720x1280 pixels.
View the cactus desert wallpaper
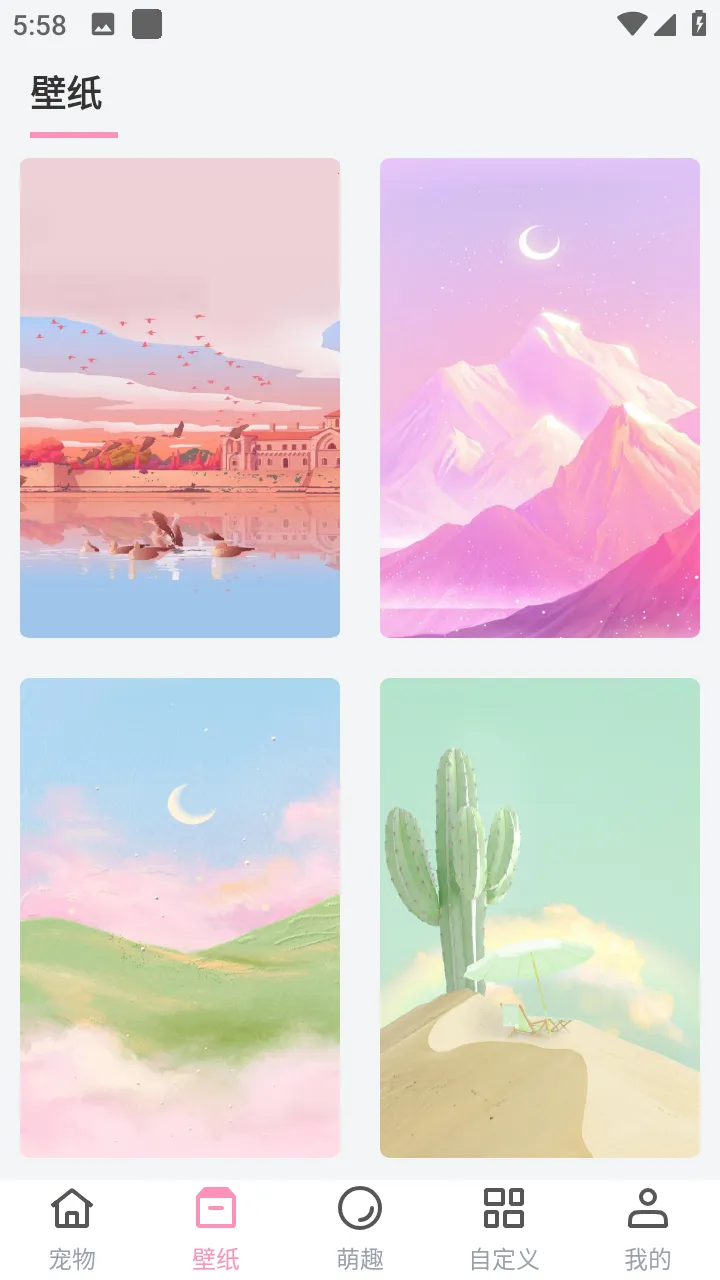540,917
